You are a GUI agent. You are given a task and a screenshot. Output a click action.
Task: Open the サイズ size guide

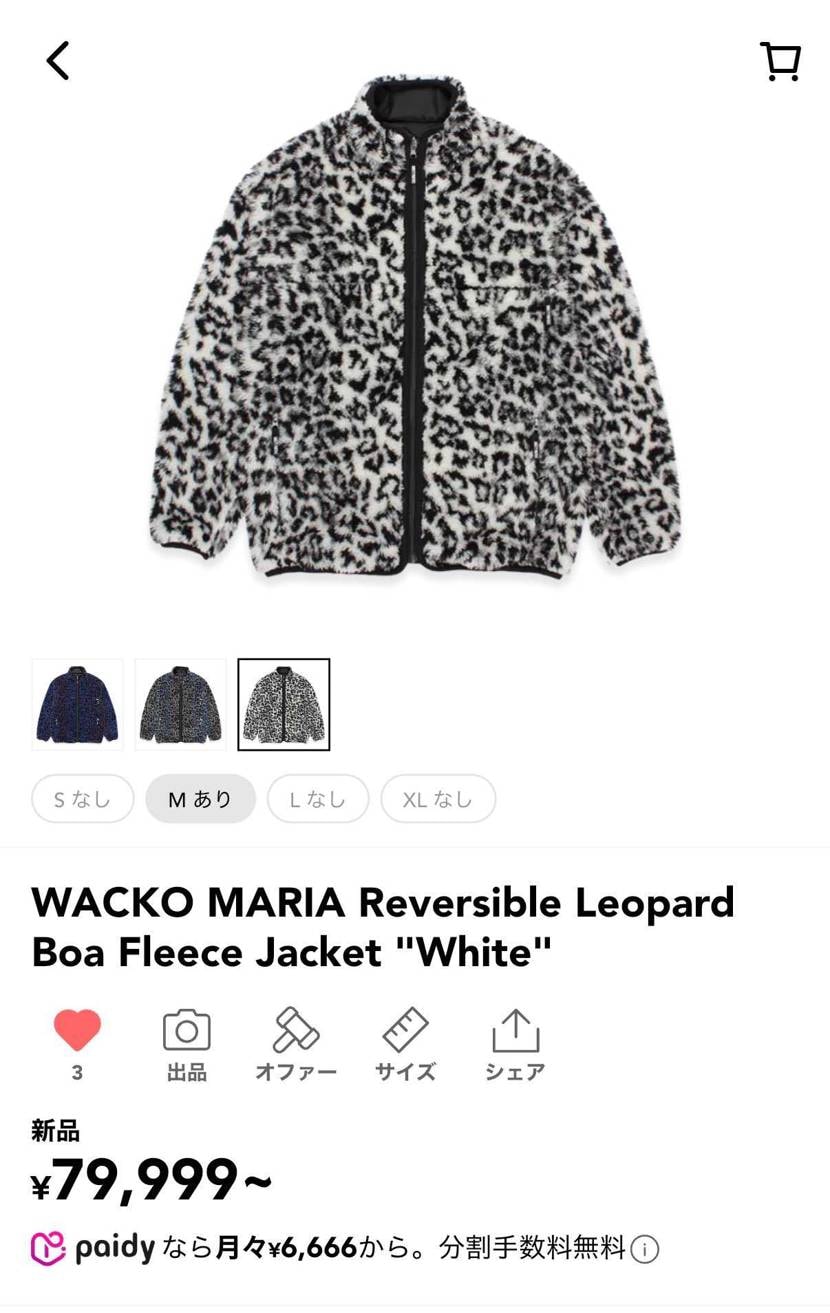coord(405,1044)
